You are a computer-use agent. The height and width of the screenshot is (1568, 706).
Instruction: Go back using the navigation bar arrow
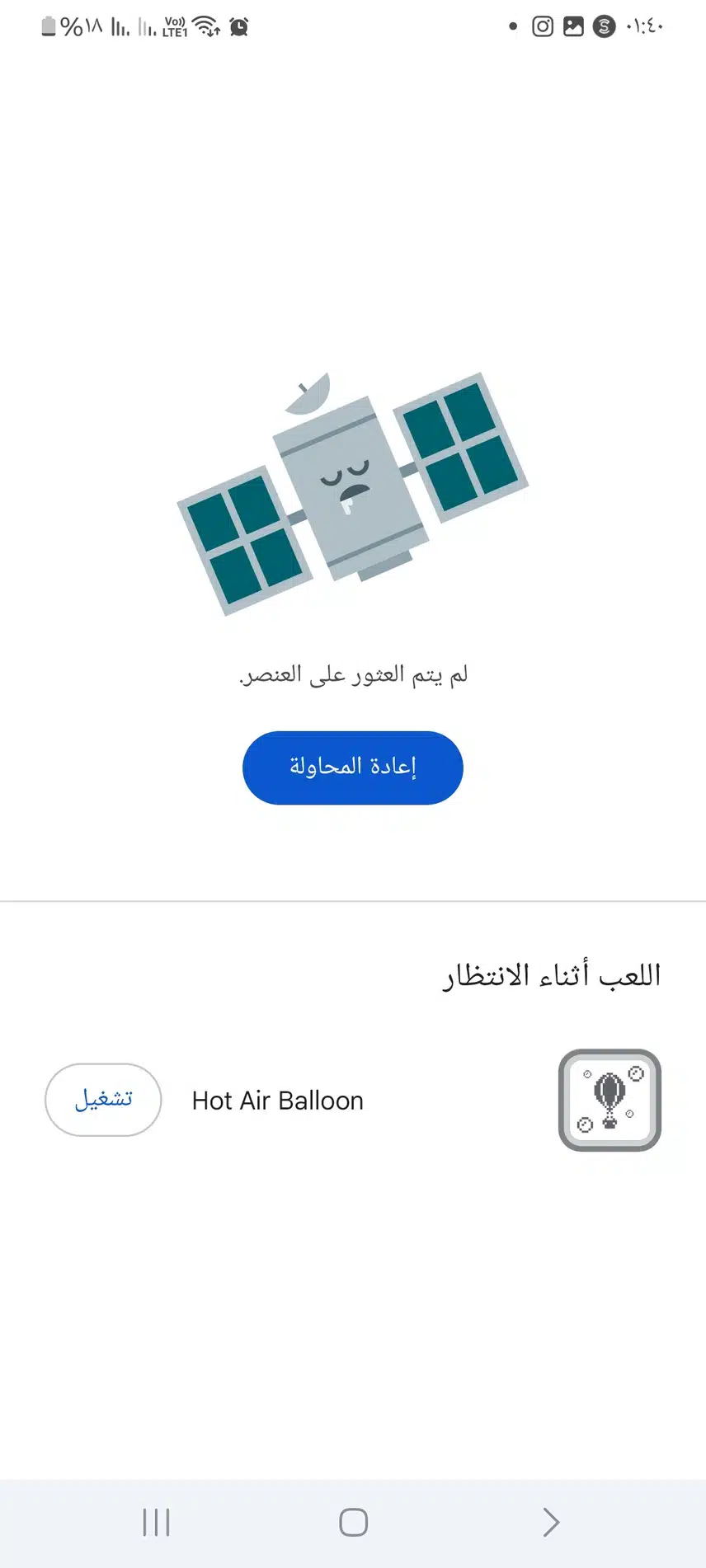[551, 1522]
